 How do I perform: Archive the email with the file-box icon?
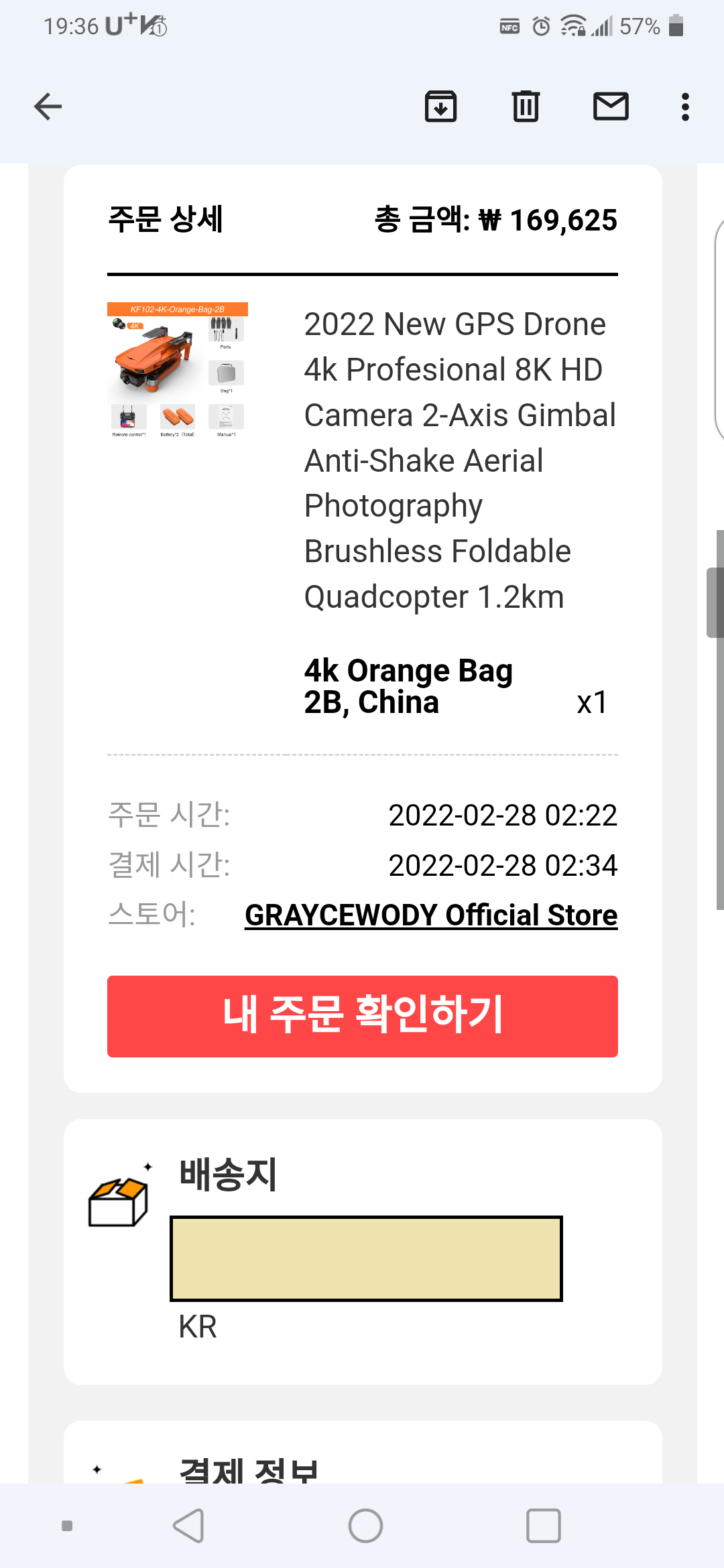[440, 106]
